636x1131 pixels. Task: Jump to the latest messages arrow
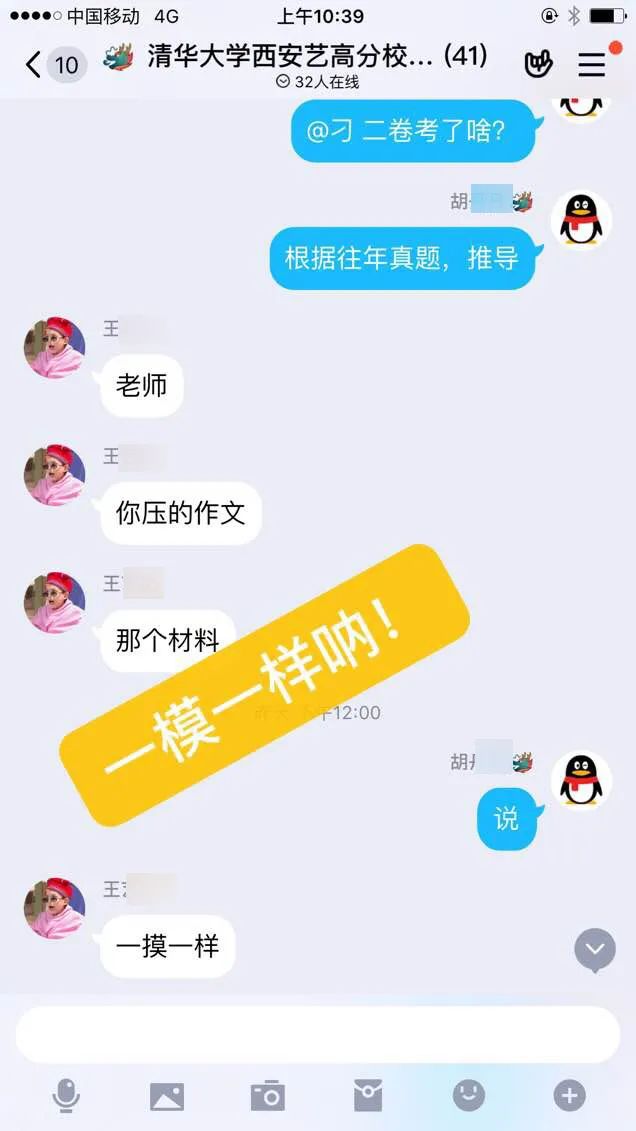pyautogui.click(x=595, y=950)
